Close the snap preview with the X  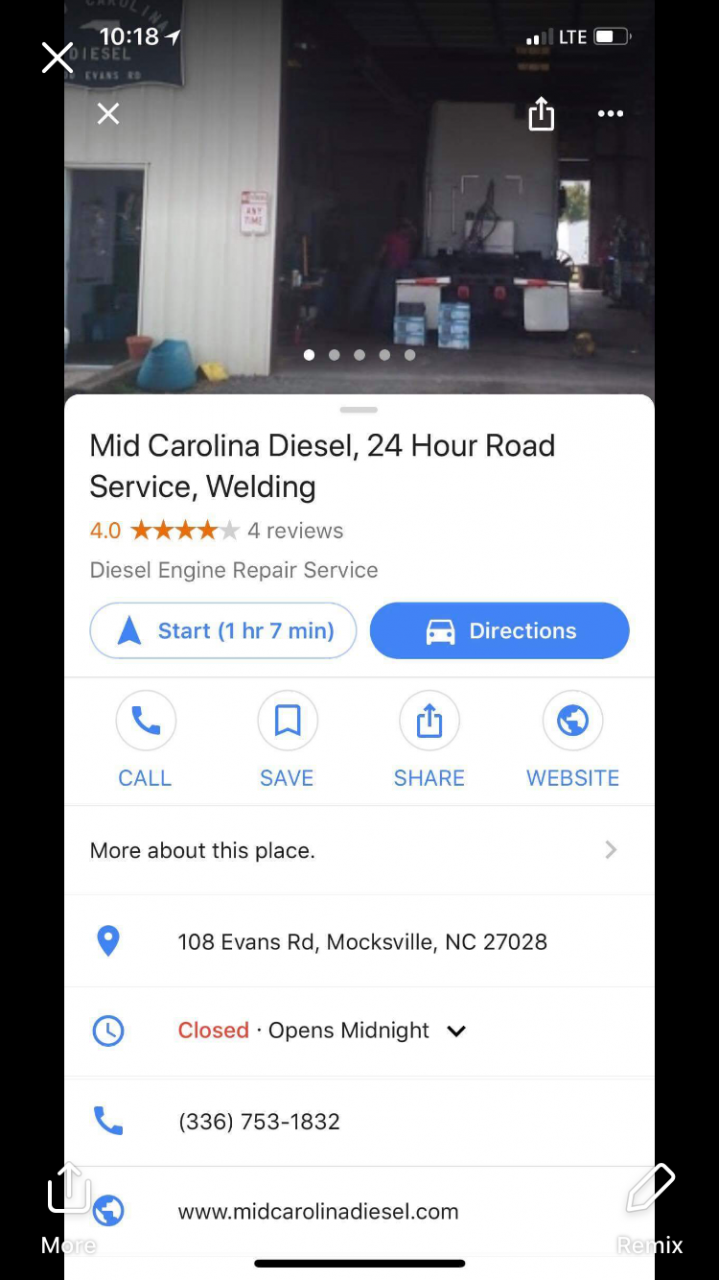tap(57, 58)
